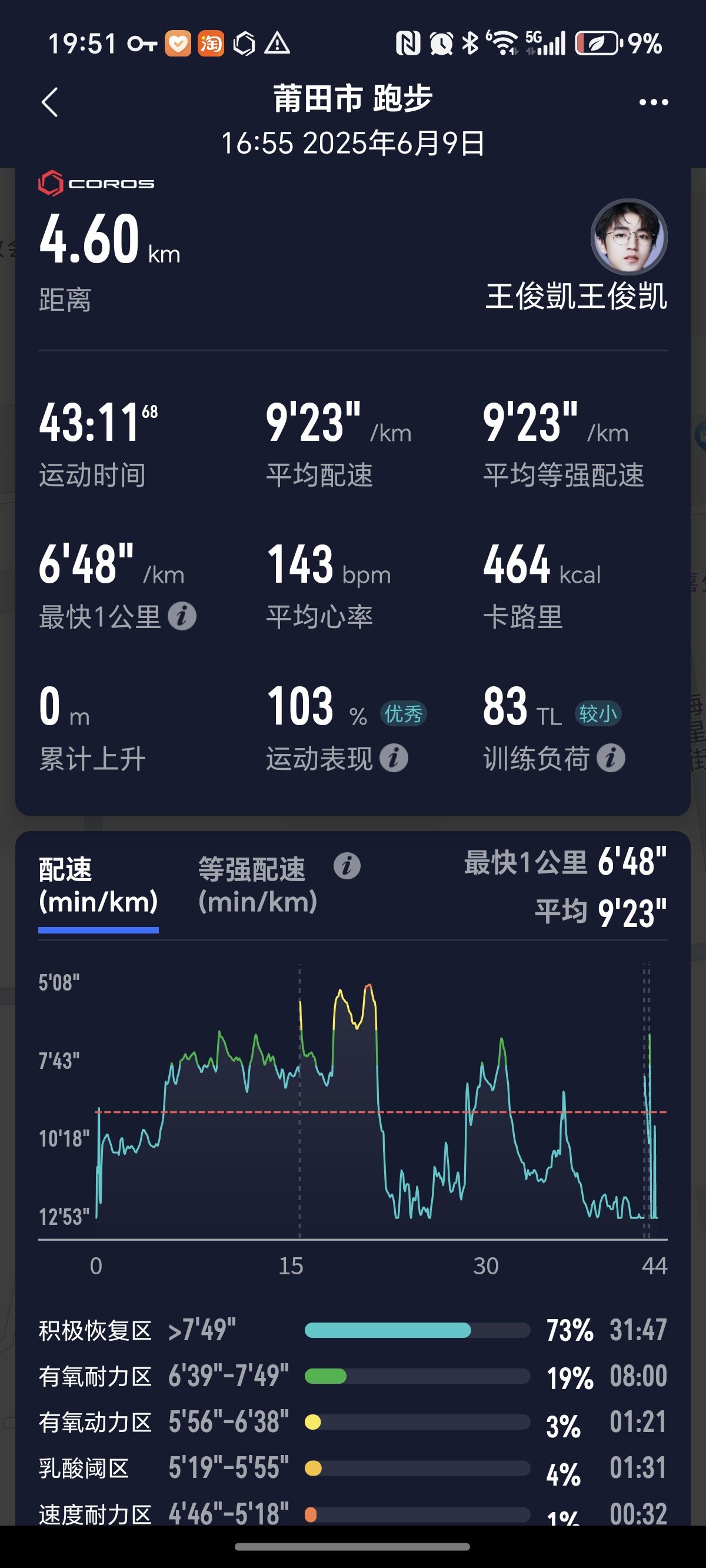The height and width of the screenshot is (1568, 706).
Task: Open the 等强配速 info icon
Action: (347, 866)
